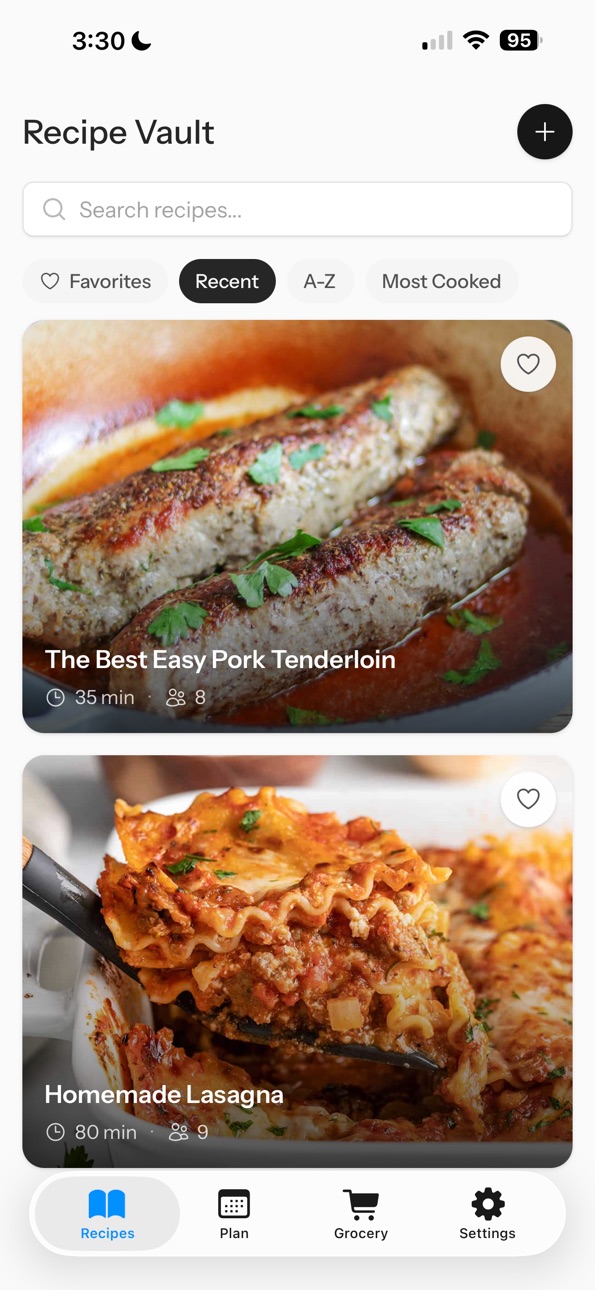Switch to the Plan tab

point(234,1214)
